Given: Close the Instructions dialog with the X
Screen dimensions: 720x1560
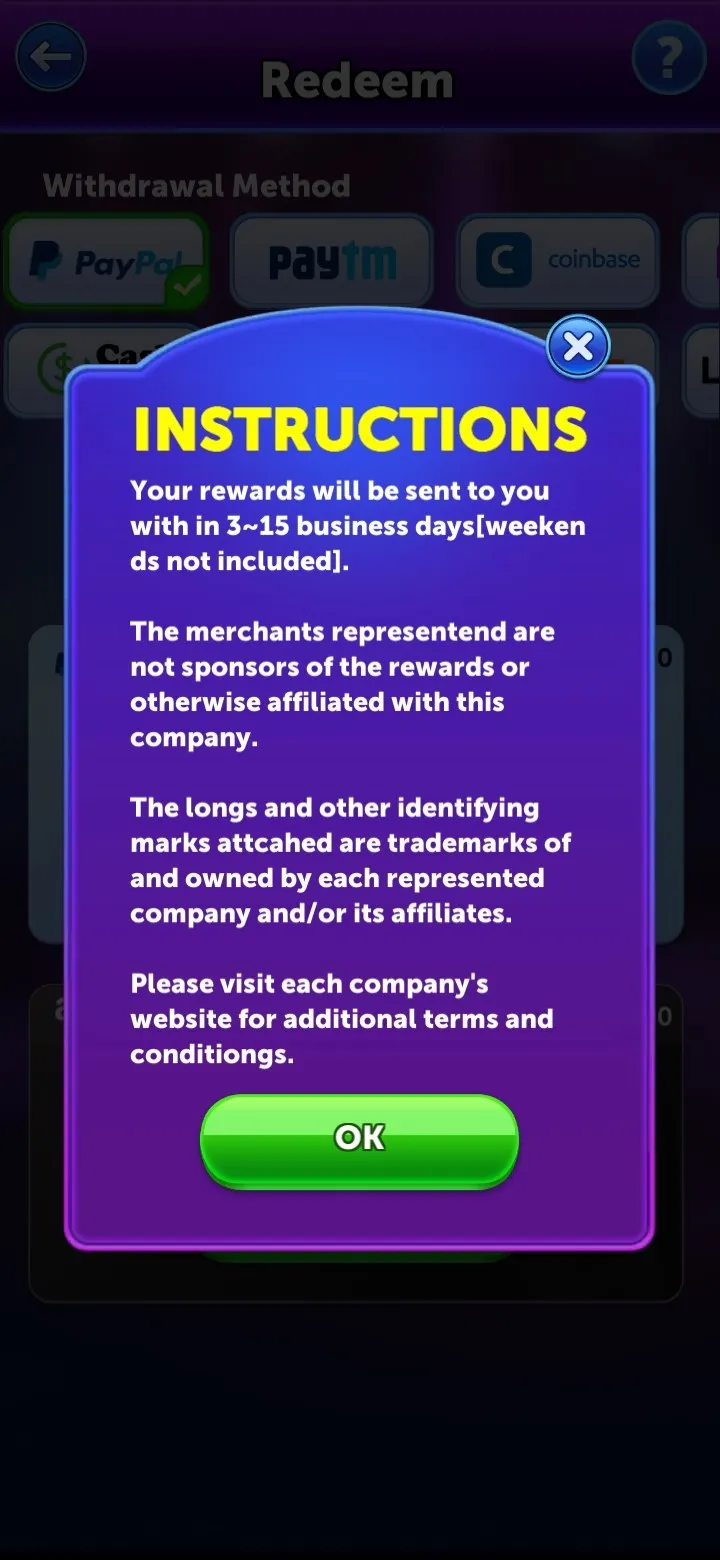Looking at the screenshot, I should (x=578, y=347).
